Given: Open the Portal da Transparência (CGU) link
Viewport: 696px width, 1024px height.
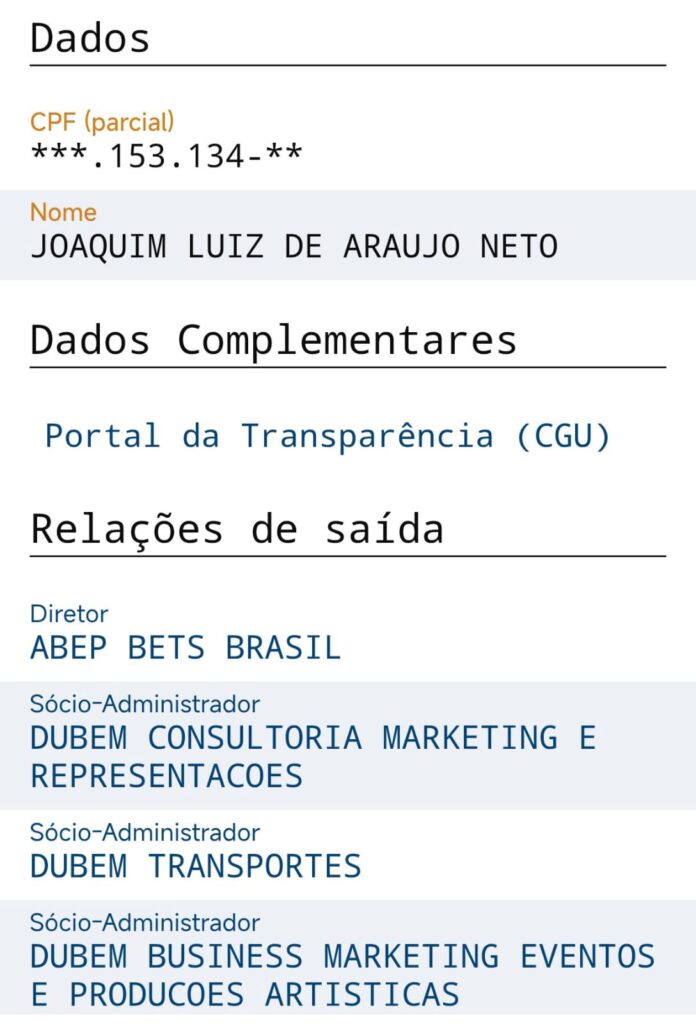Looking at the screenshot, I should 327,437.
